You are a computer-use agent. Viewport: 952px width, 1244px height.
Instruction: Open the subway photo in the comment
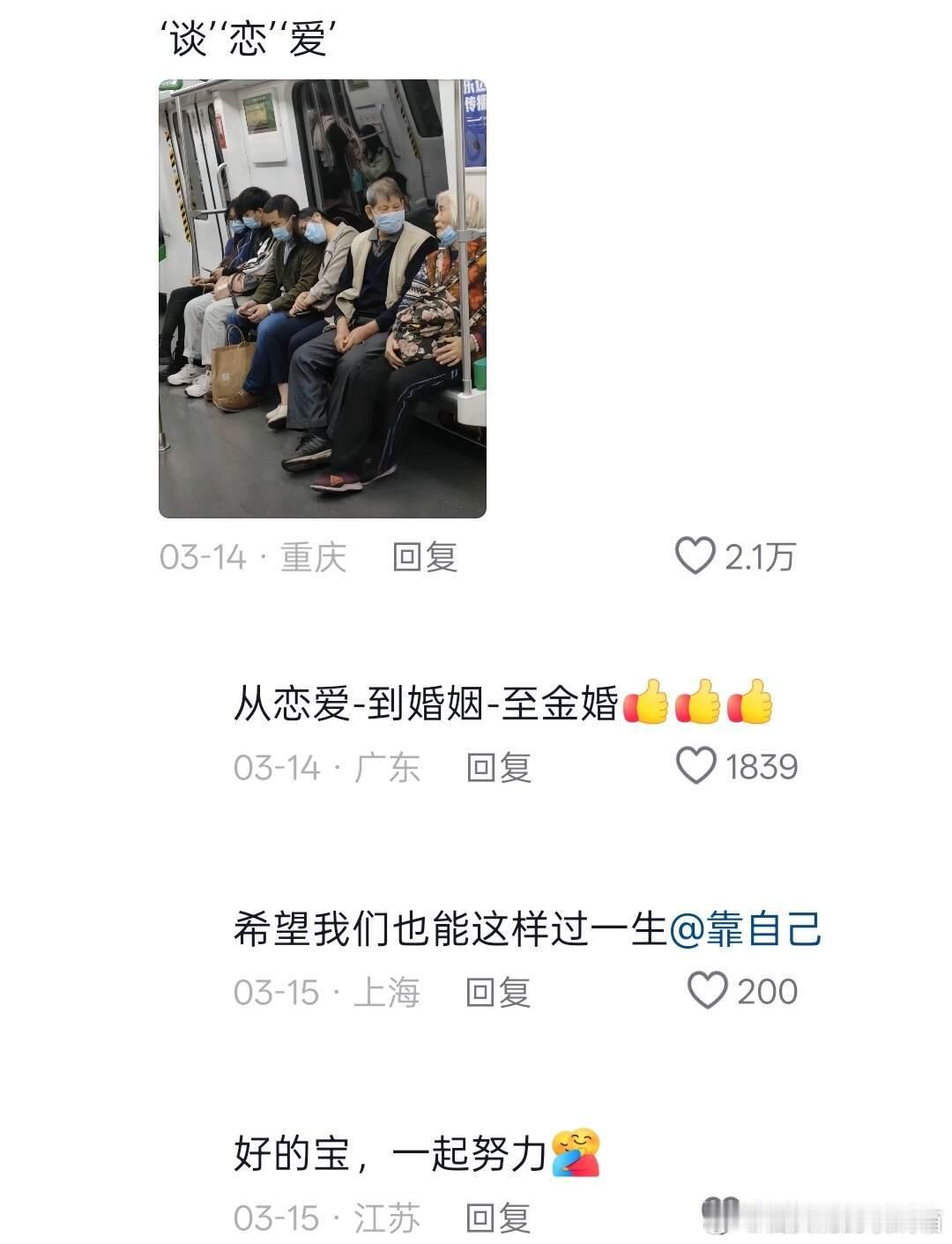(x=323, y=299)
